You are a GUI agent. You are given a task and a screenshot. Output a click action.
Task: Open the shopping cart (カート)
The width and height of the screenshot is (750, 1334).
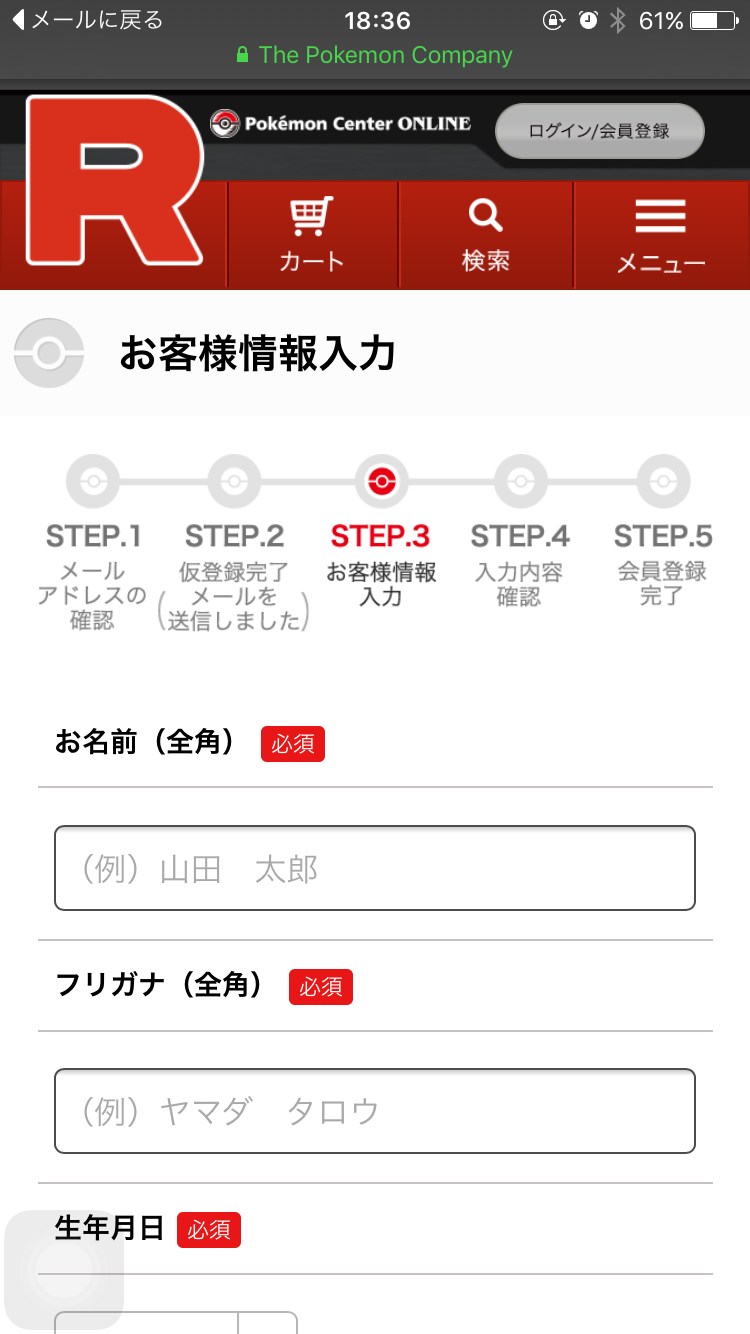(x=312, y=236)
